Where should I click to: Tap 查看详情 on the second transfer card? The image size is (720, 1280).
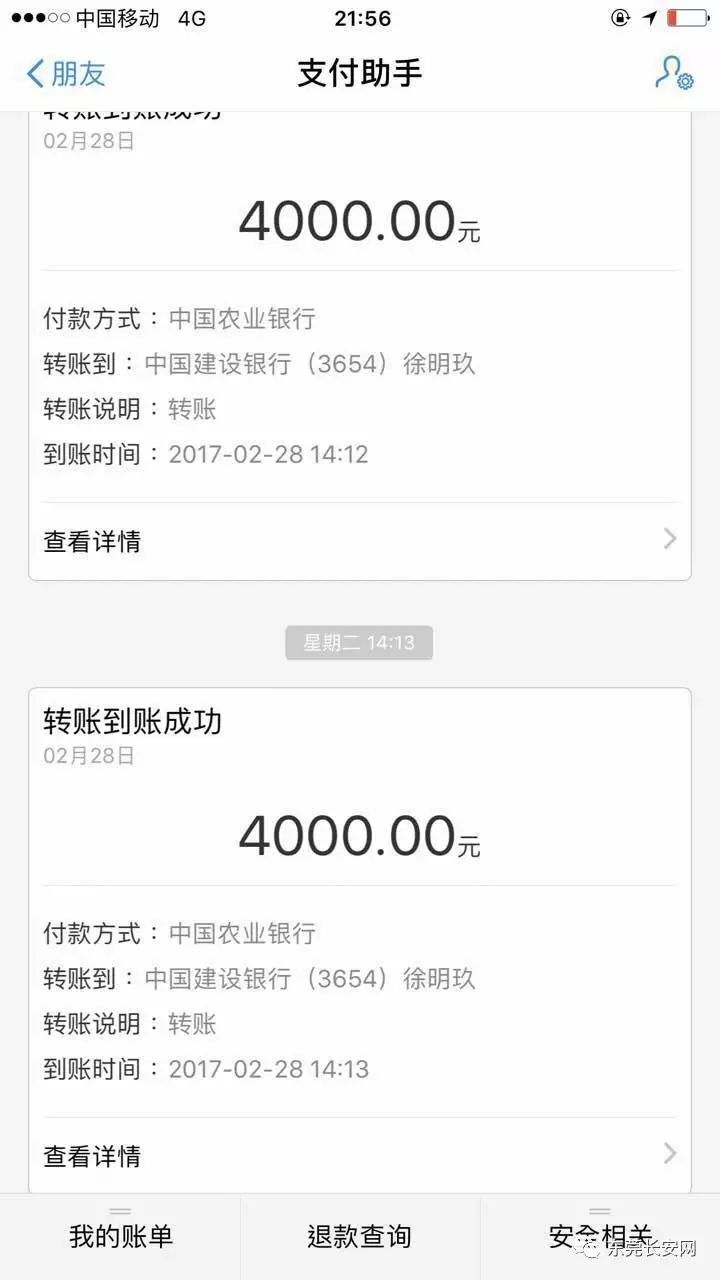click(92, 1156)
